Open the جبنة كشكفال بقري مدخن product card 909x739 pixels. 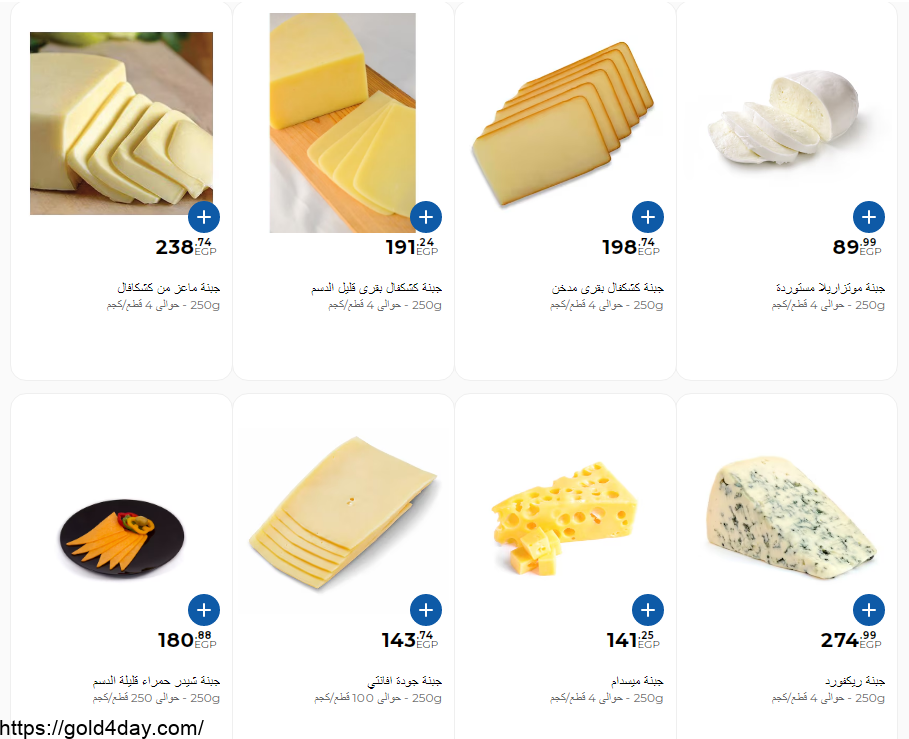tap(607, 288)
